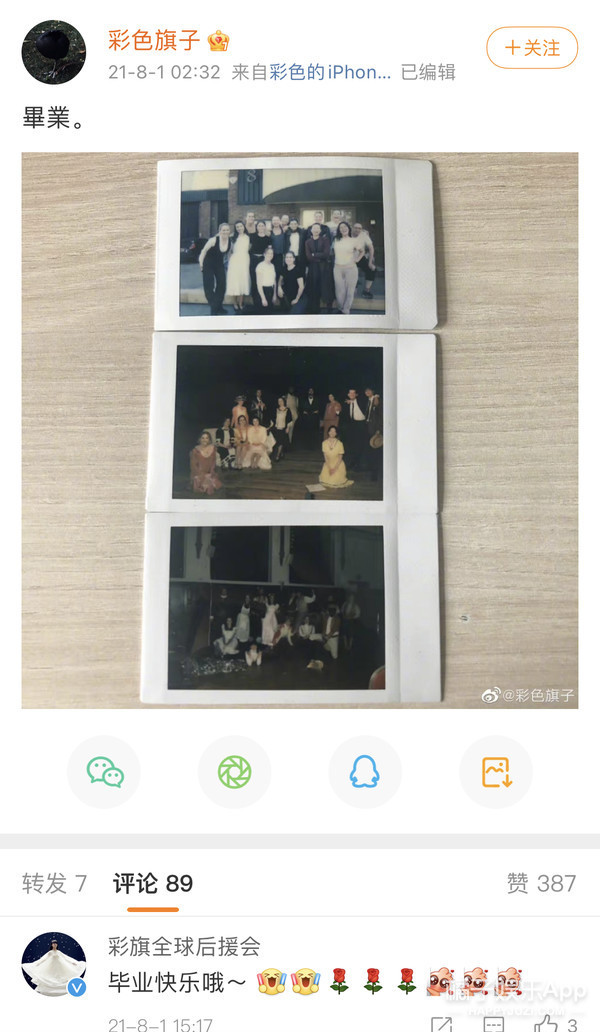Show the 赞 likes list
This screenshot has height=1032, width=600.
click(541, 883)
